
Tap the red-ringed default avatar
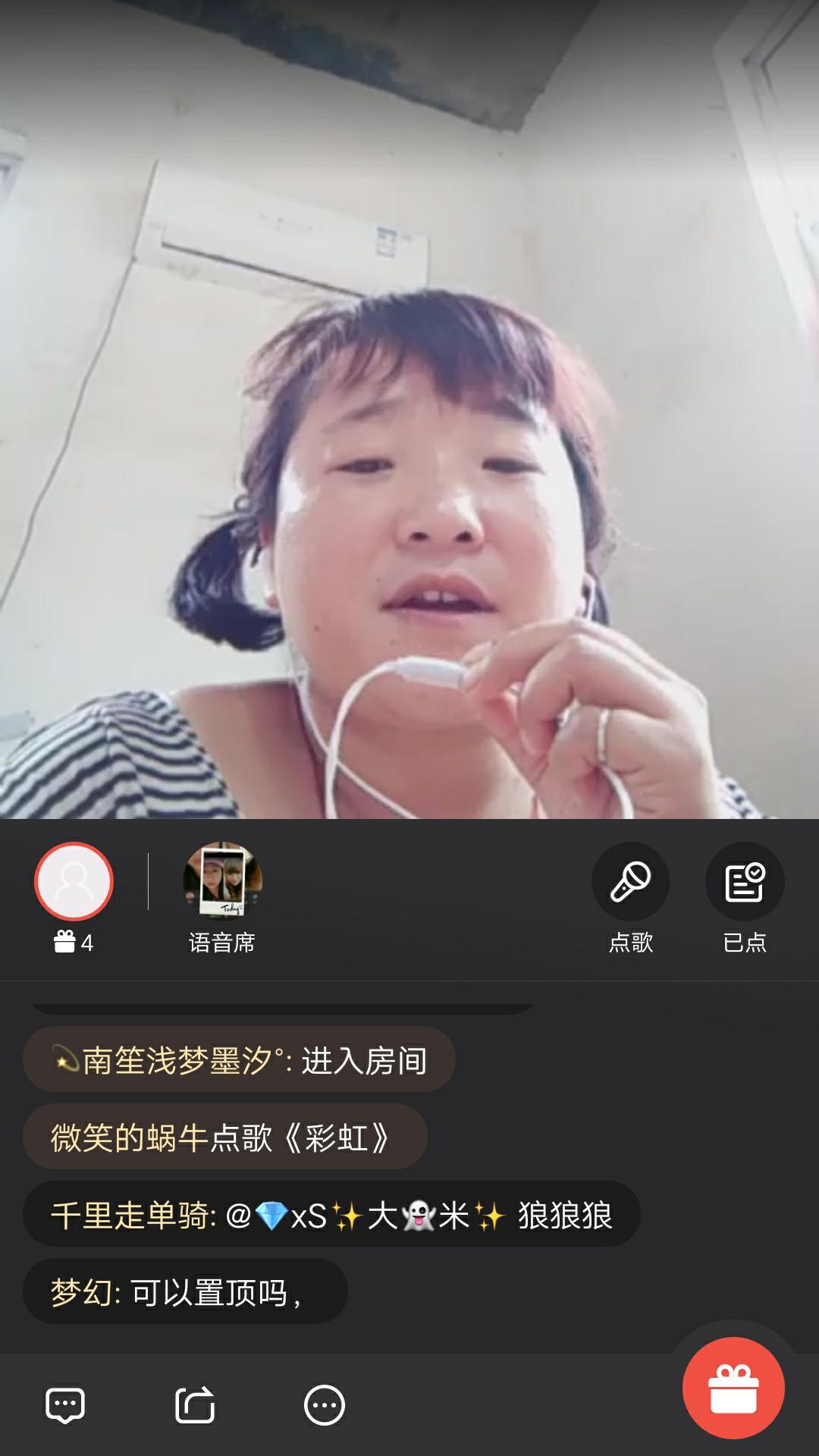click(x=74, y=881)
